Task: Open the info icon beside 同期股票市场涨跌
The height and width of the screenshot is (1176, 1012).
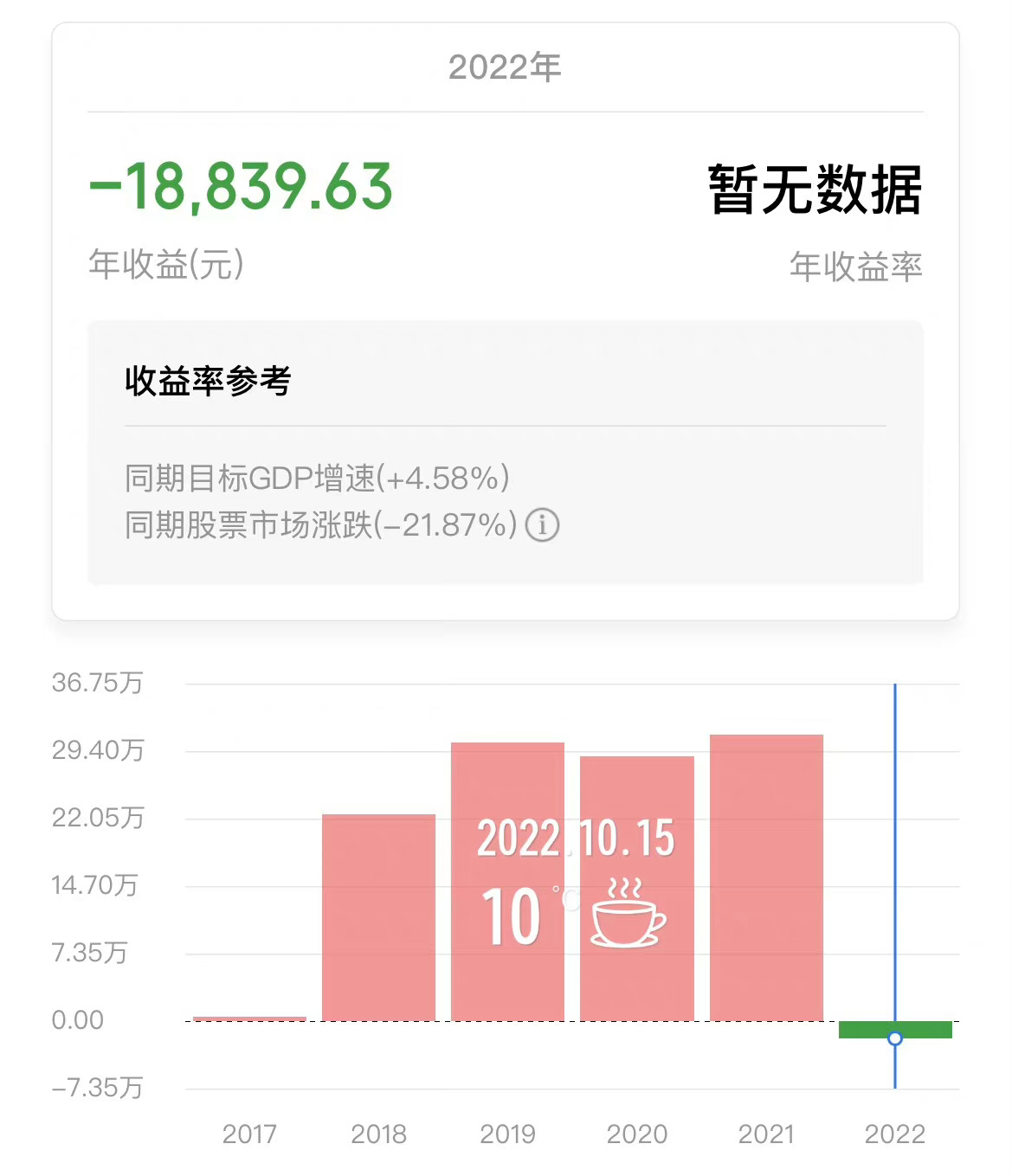Action: click(x=543, y=525)
